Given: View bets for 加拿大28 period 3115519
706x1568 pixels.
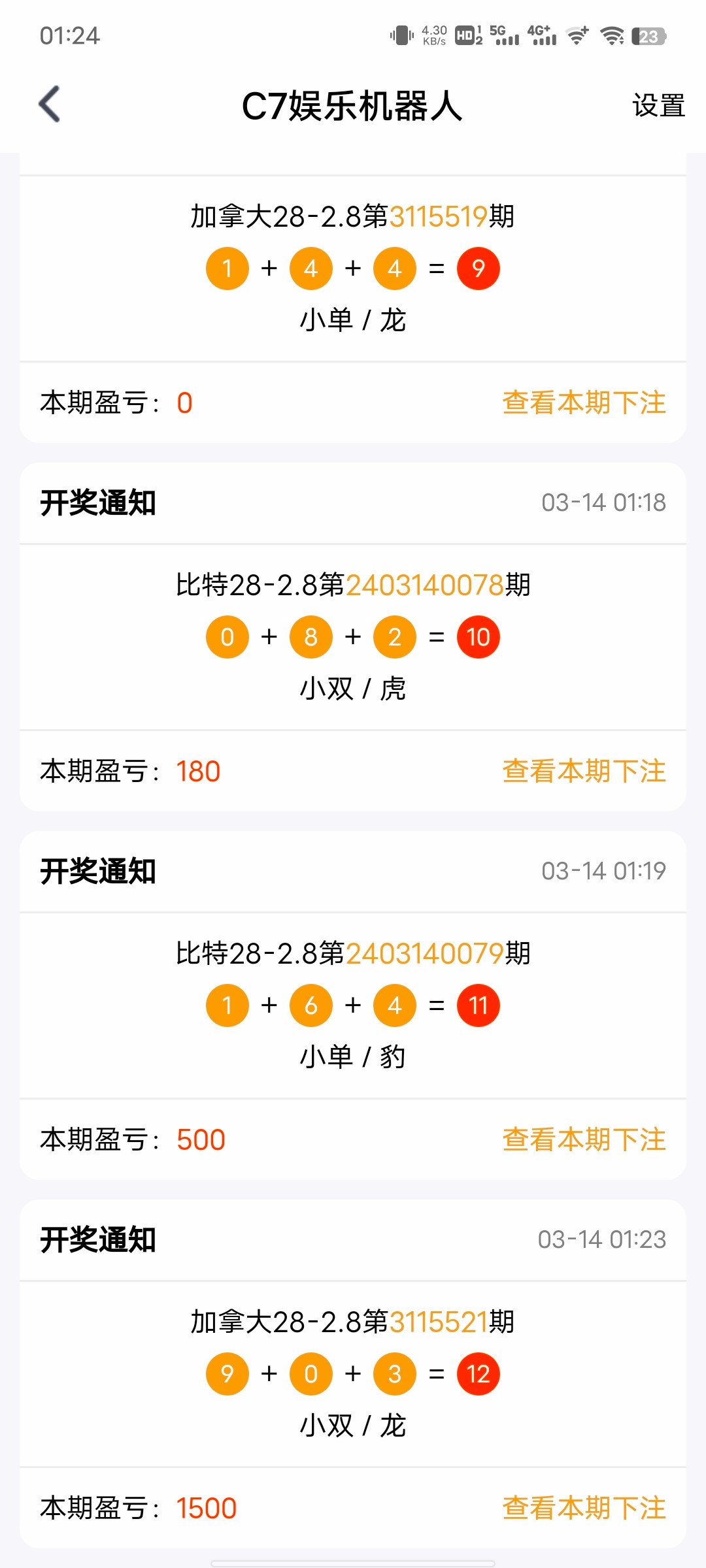Looking at the screenshot, I should [584, 402].
